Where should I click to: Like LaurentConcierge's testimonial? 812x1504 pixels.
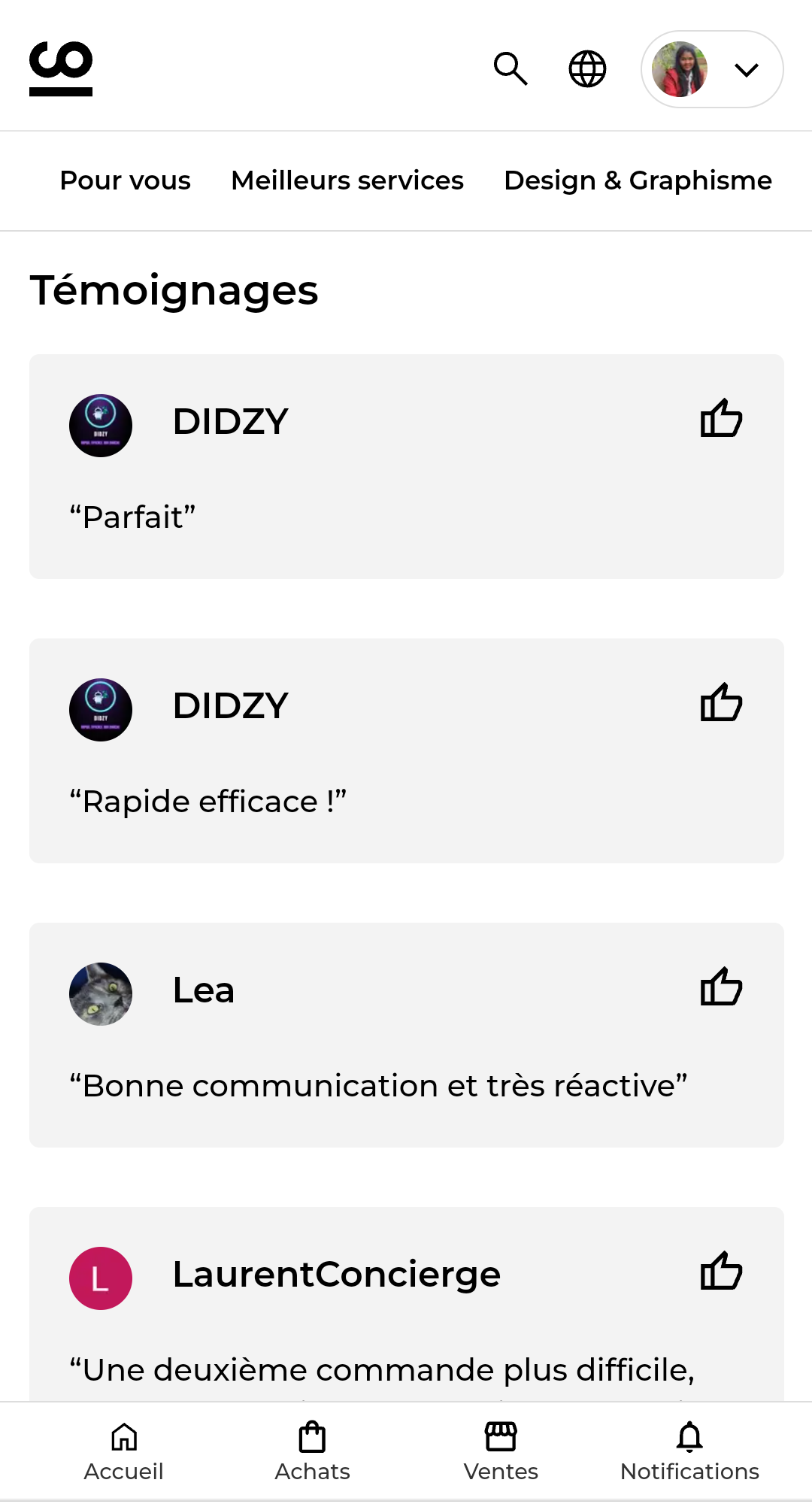721,1272
